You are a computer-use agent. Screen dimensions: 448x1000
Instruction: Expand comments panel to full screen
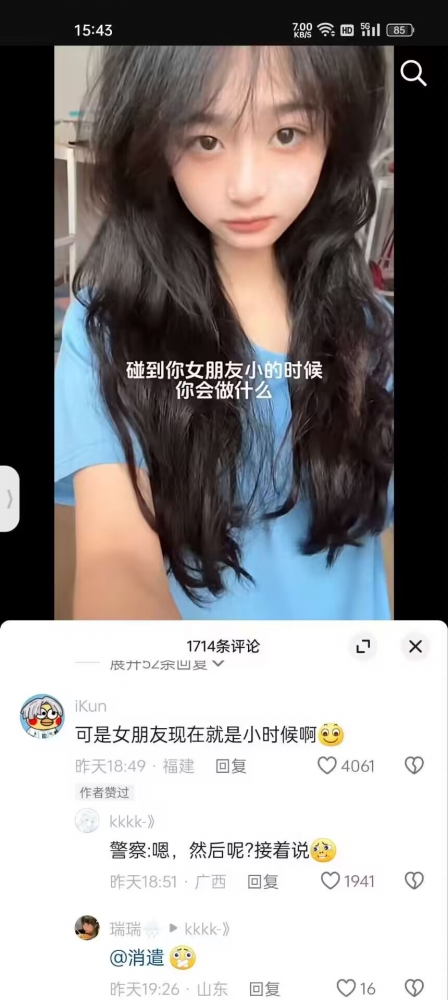[x=363, y=647]
